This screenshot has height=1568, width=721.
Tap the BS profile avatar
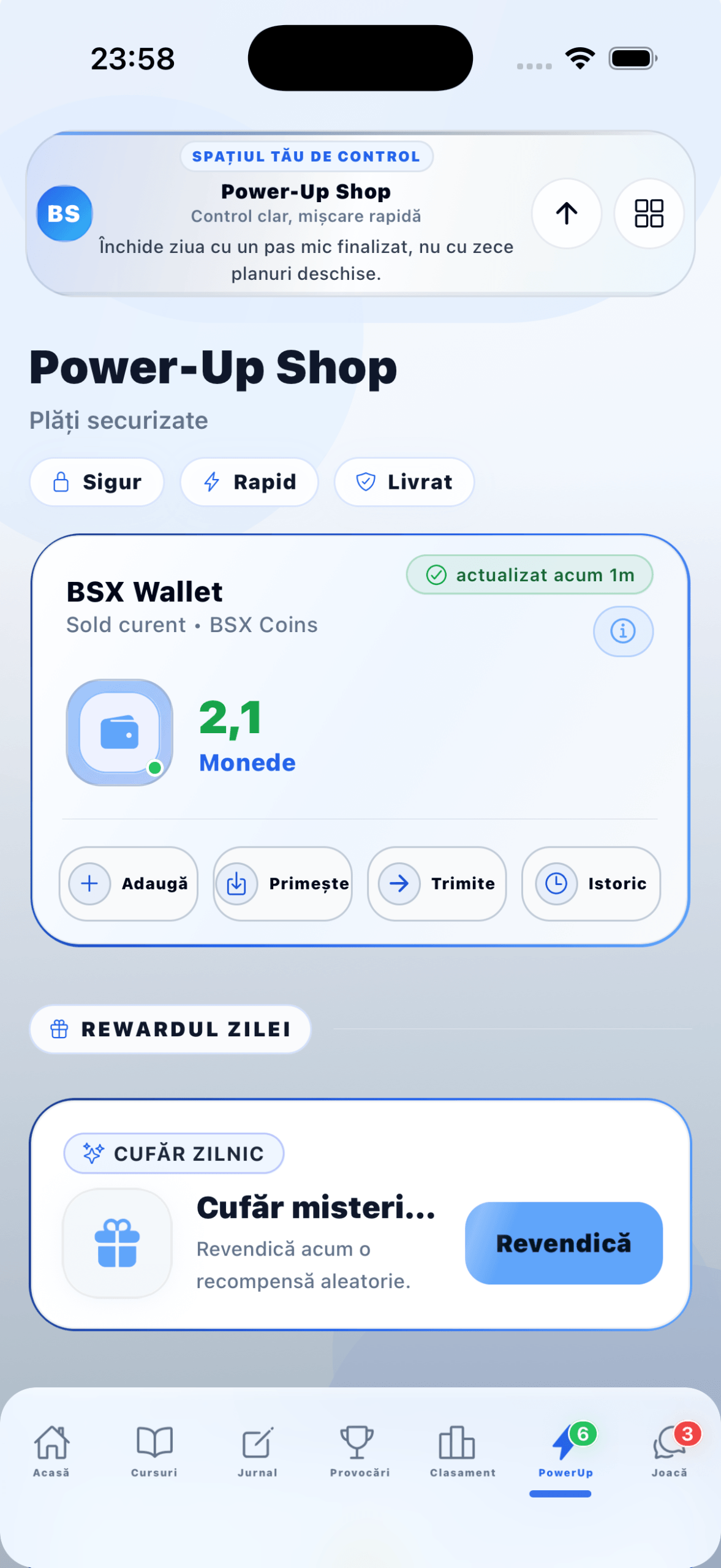coord(64,213)
